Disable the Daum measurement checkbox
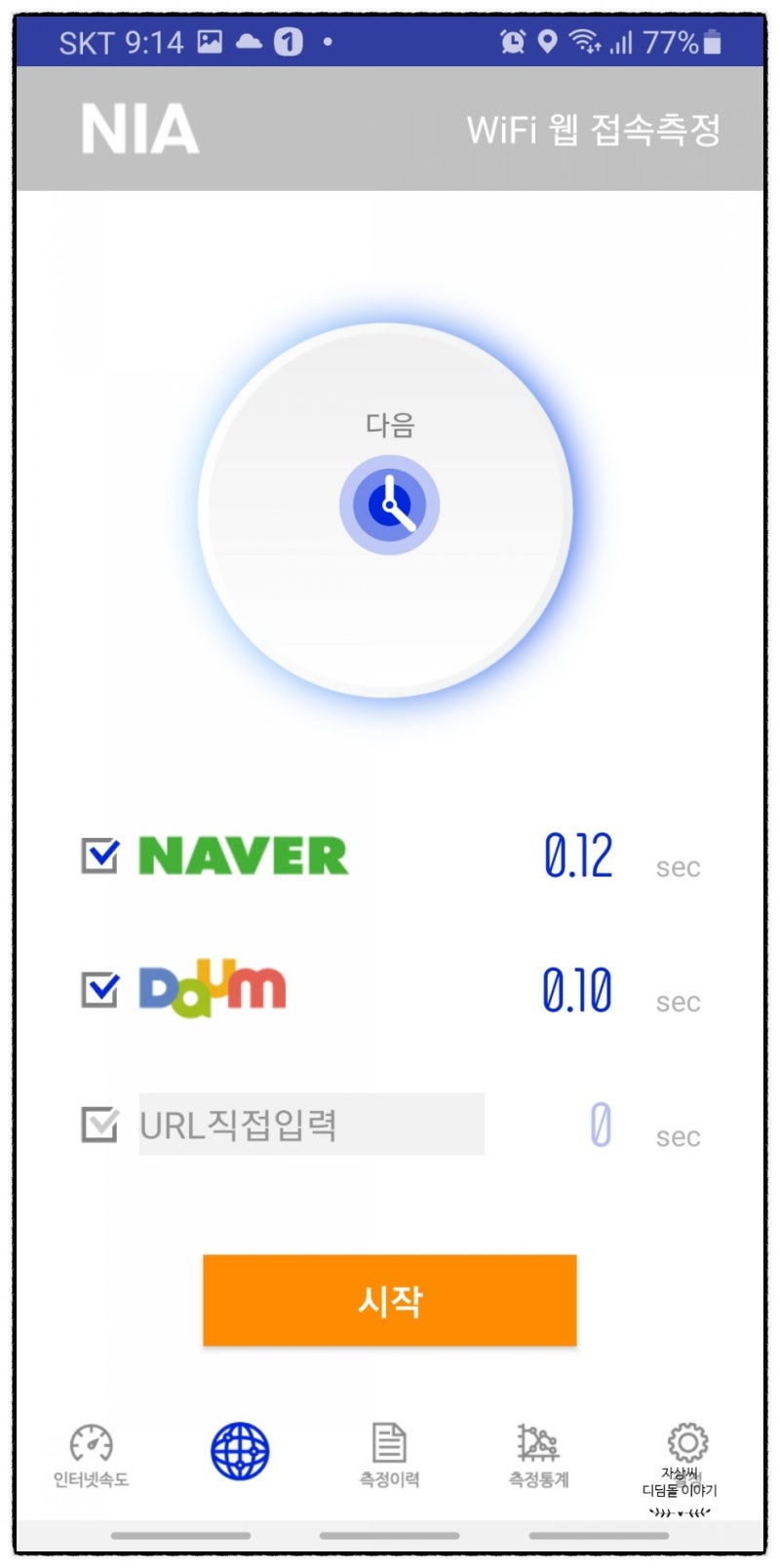Screen dimensions: 780x1568 click(98, 989)
